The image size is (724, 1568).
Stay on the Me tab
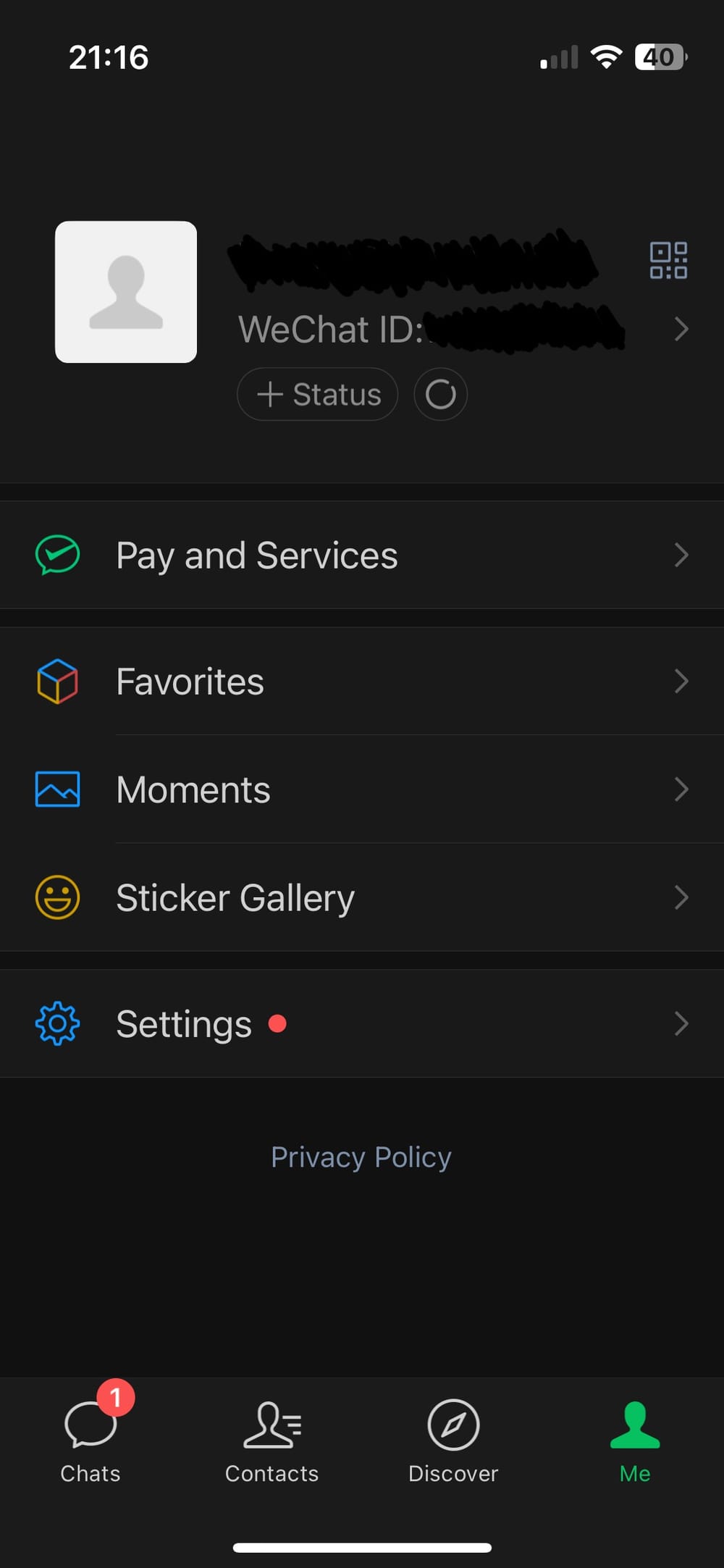coord(634,1441)
